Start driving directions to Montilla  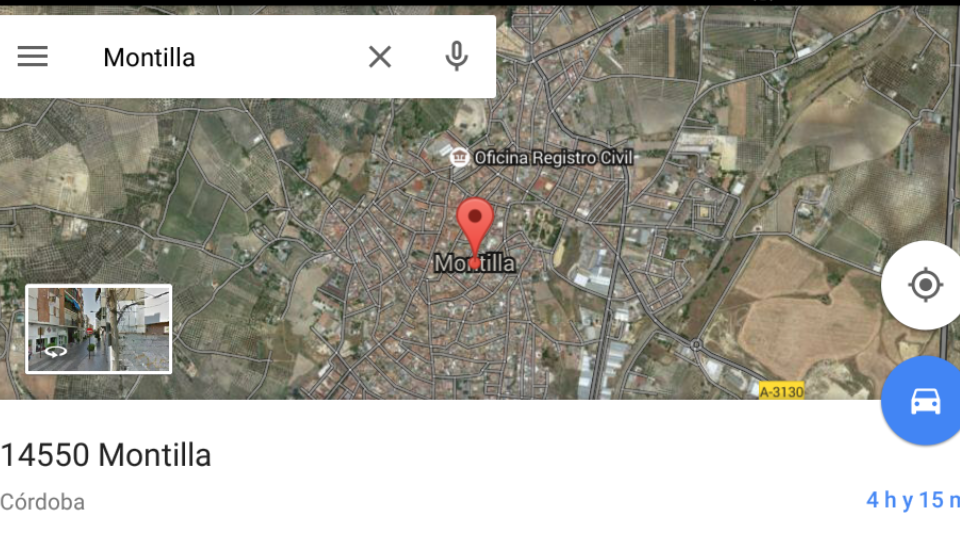[925, 401]
